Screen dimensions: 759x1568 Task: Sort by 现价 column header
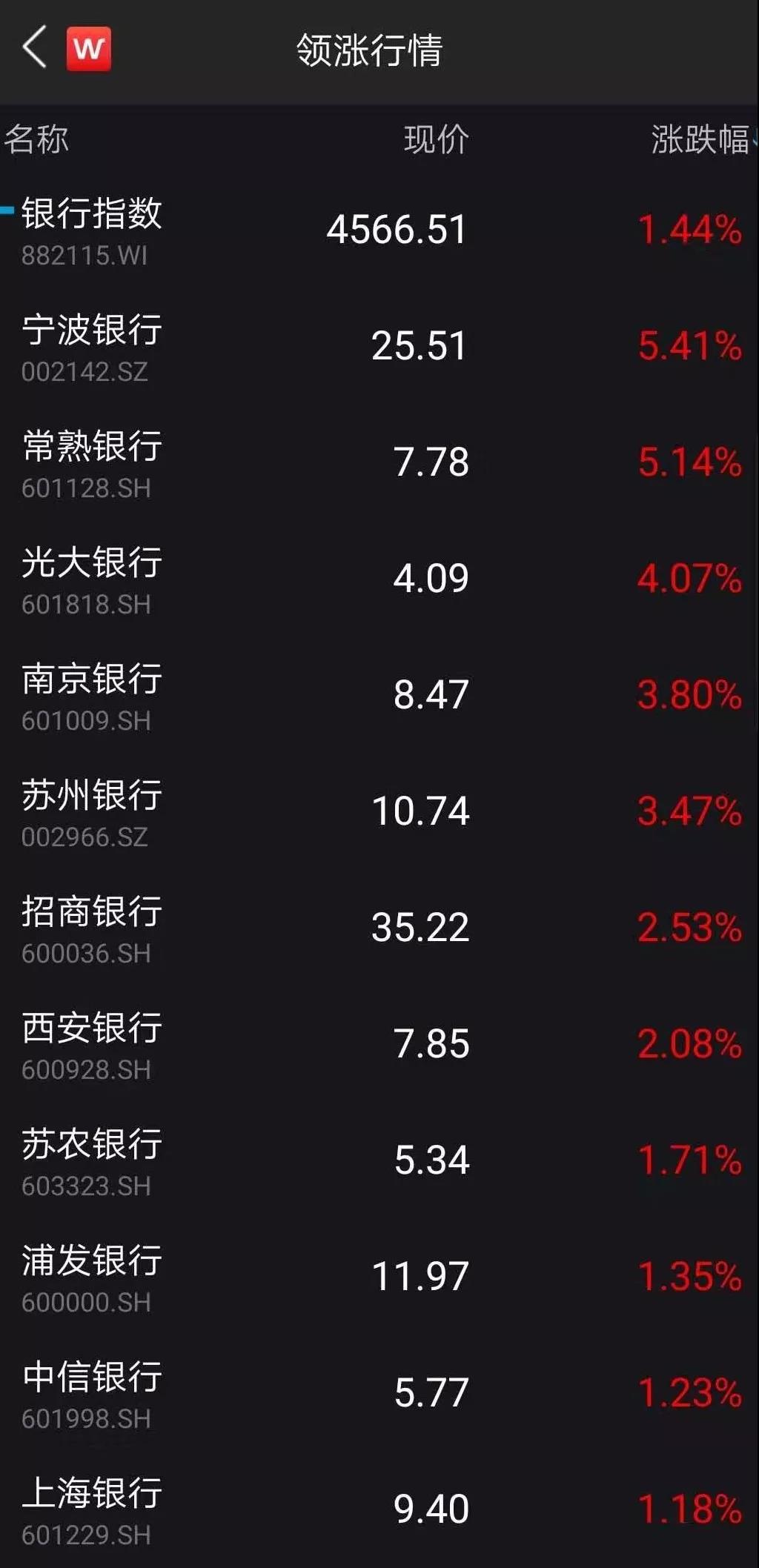[x=437, y=139]
